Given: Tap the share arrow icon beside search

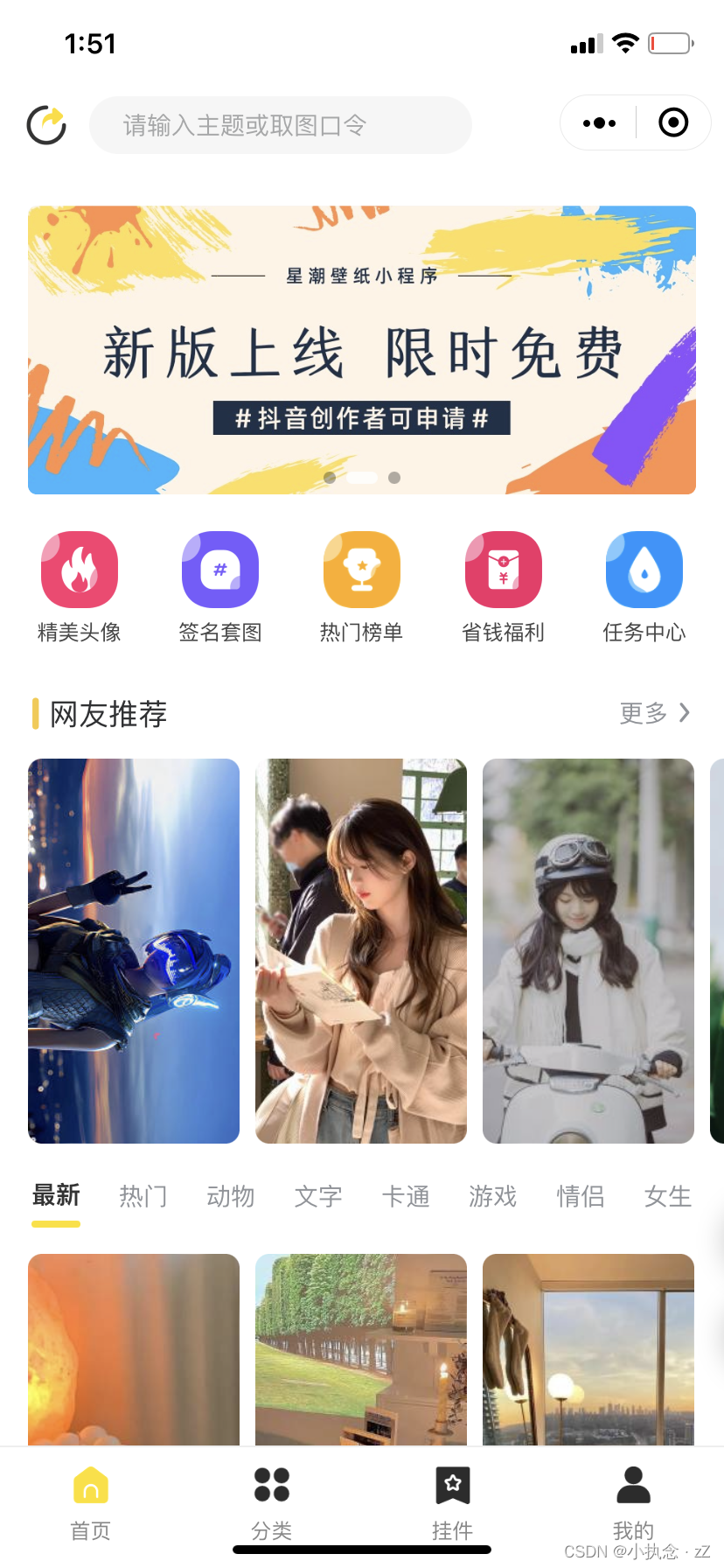Looking at the screenshot, I should pyautogui.click(x=47, y=124).
